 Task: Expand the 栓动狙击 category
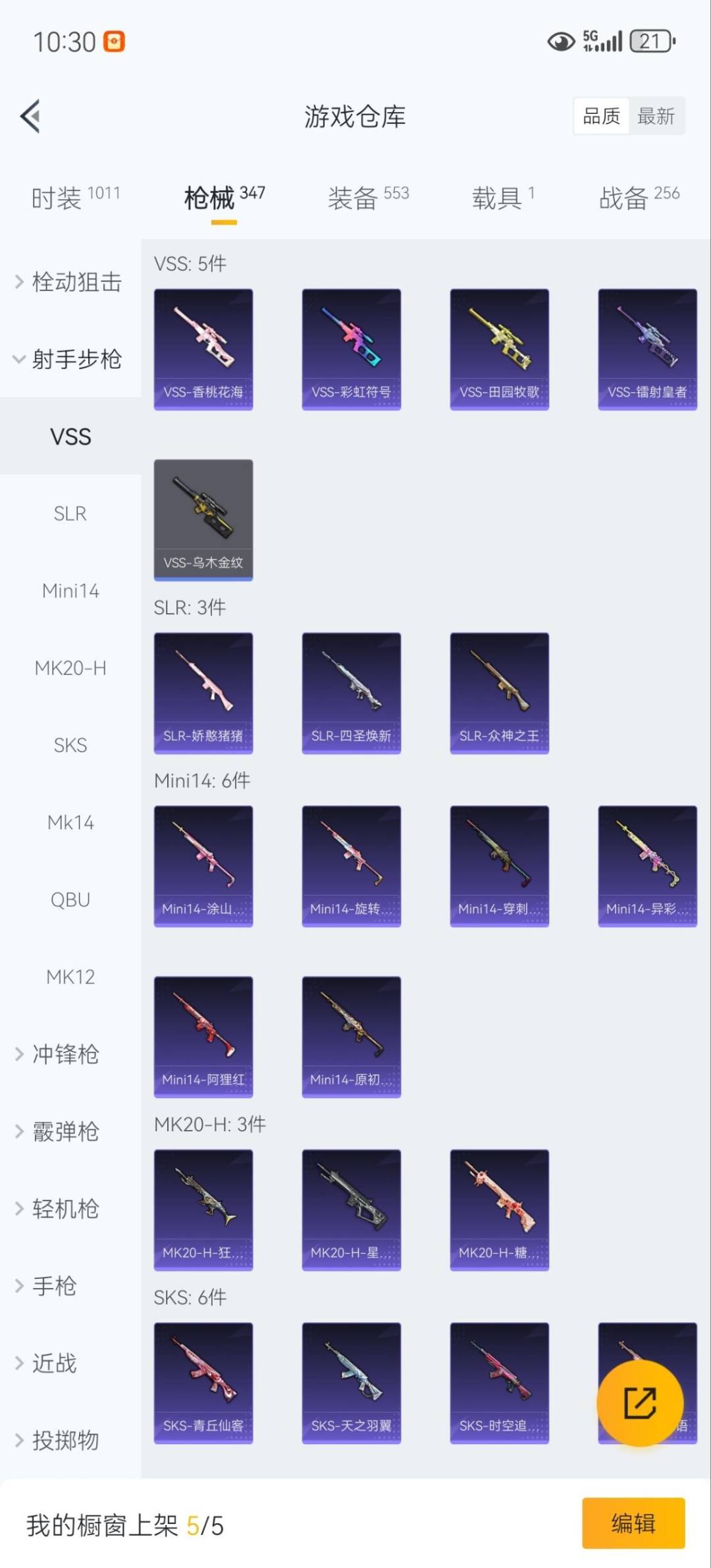click(x=70, y=282)
